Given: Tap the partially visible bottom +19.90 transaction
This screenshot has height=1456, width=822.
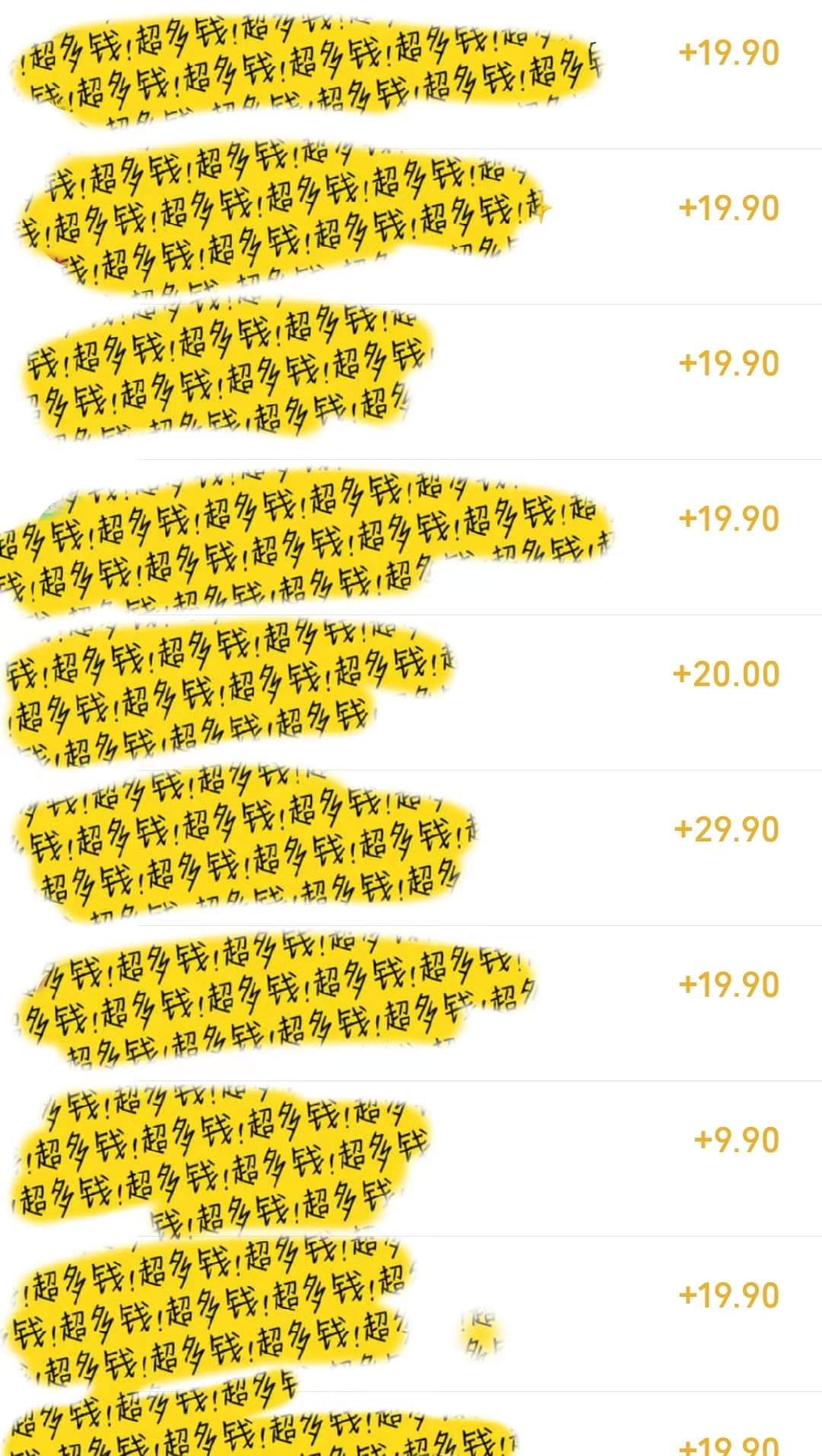Looking at the screenshot, I should click(411, 1432).
